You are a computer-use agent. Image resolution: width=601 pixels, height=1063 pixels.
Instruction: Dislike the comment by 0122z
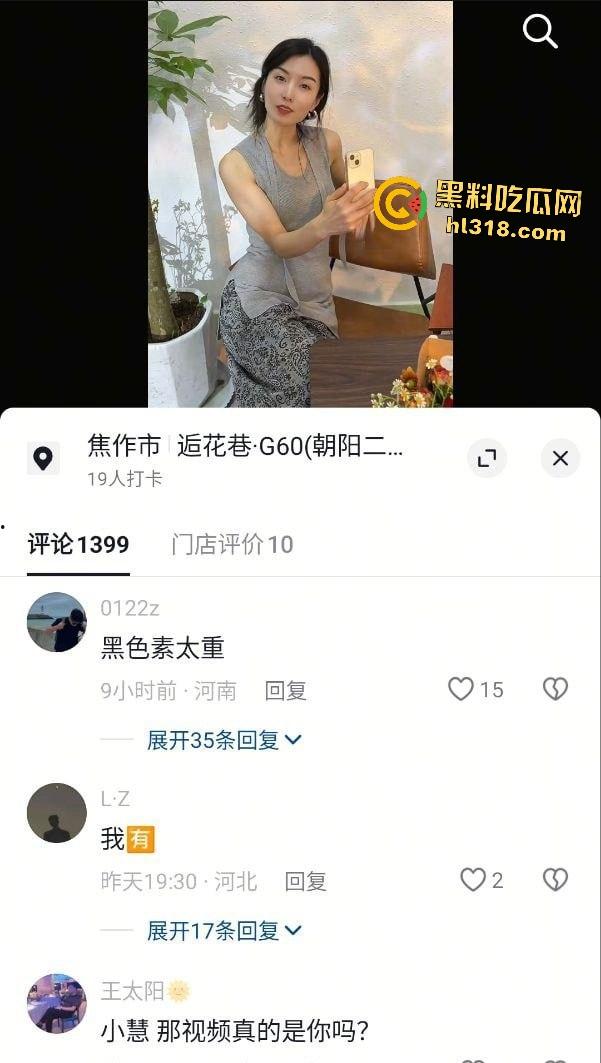pyautogui.click(x=555, y=689)
